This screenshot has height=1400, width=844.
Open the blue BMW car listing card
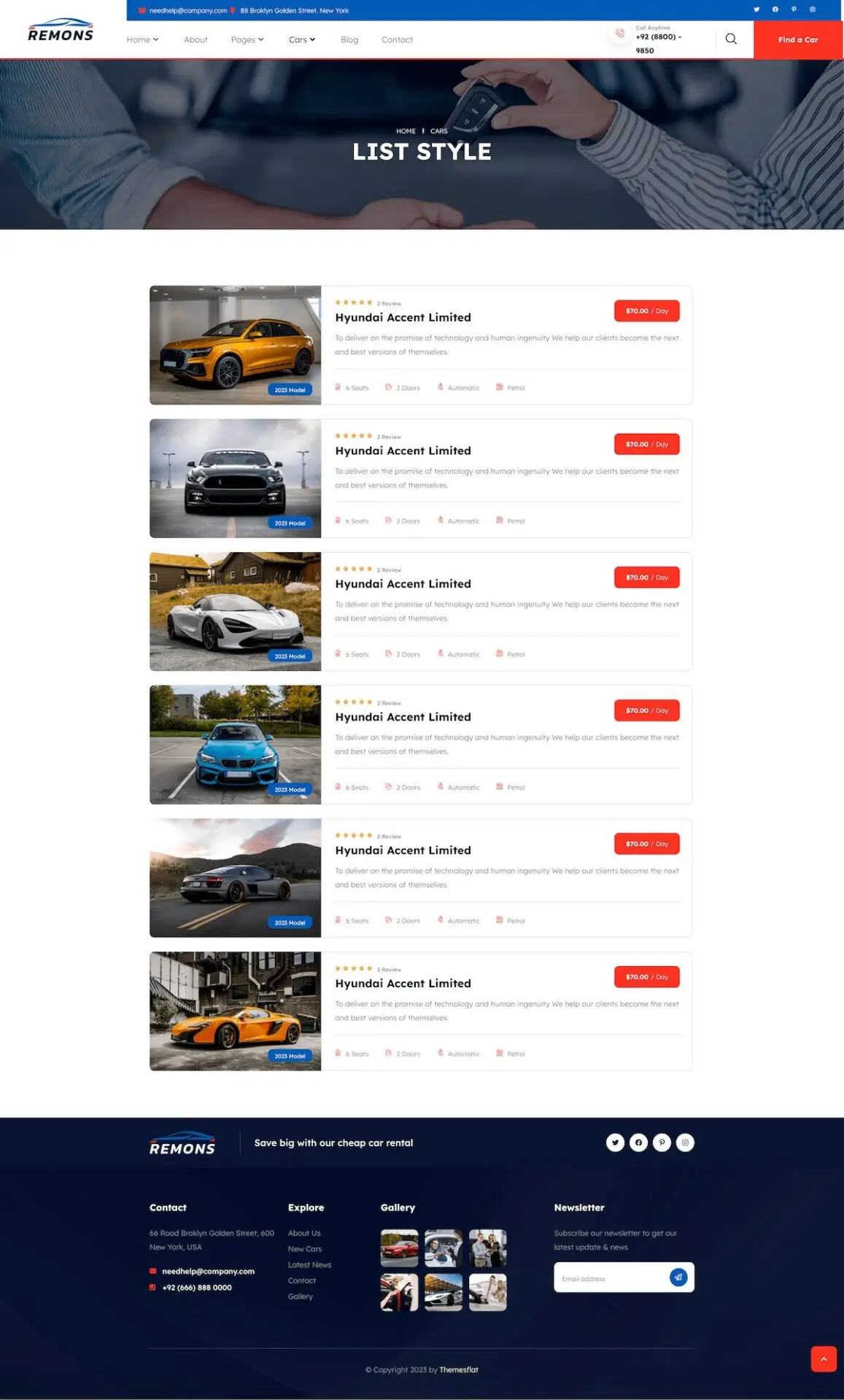coord(421,744)
